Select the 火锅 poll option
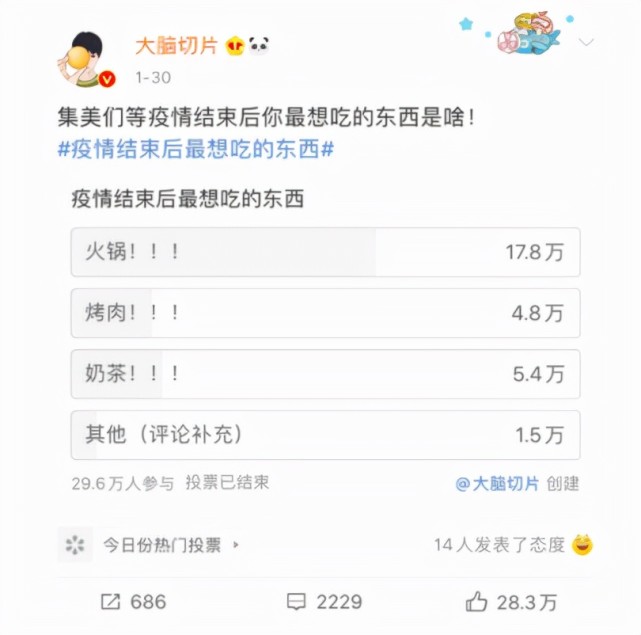Screen dimensions: 641x635 click(x=325, y=252)
